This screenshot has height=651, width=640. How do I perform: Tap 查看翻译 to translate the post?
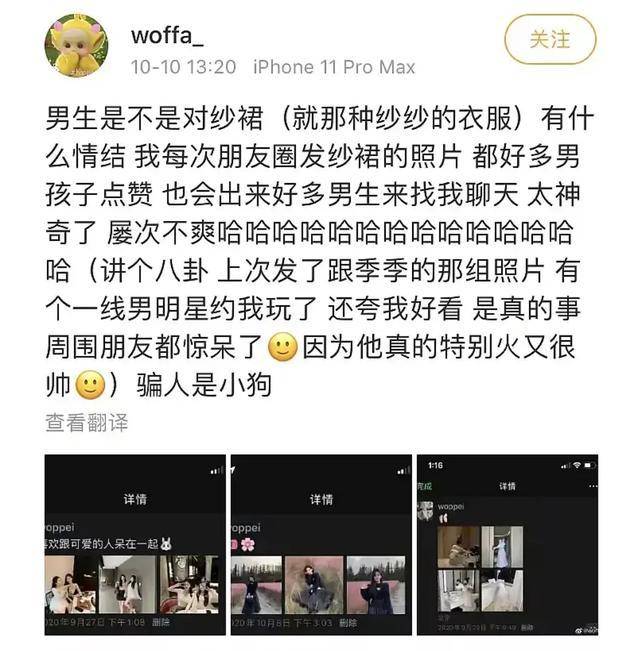click(87, 423)
